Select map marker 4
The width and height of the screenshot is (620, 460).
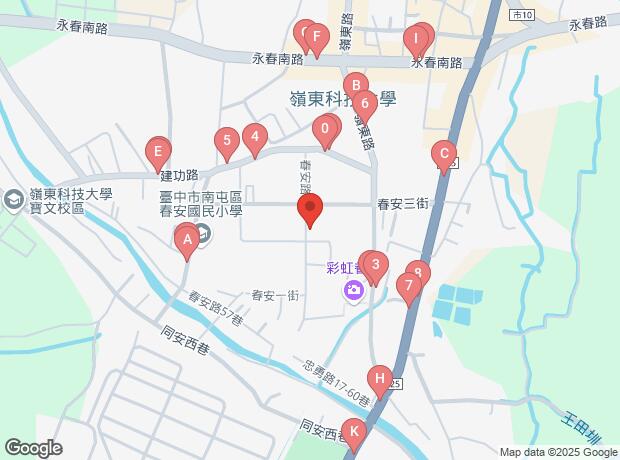[x=256, y=137]
